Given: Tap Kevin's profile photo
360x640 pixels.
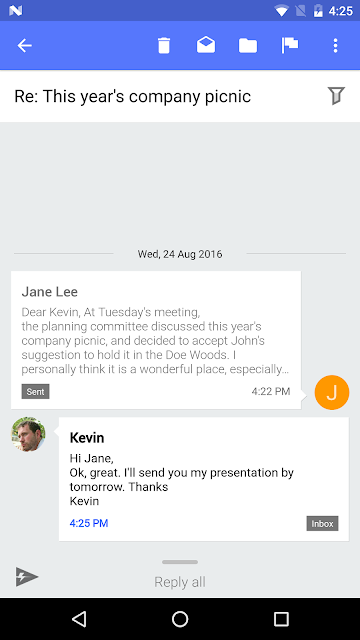Looking at the screenshot, I should click(x=28, y=434).
